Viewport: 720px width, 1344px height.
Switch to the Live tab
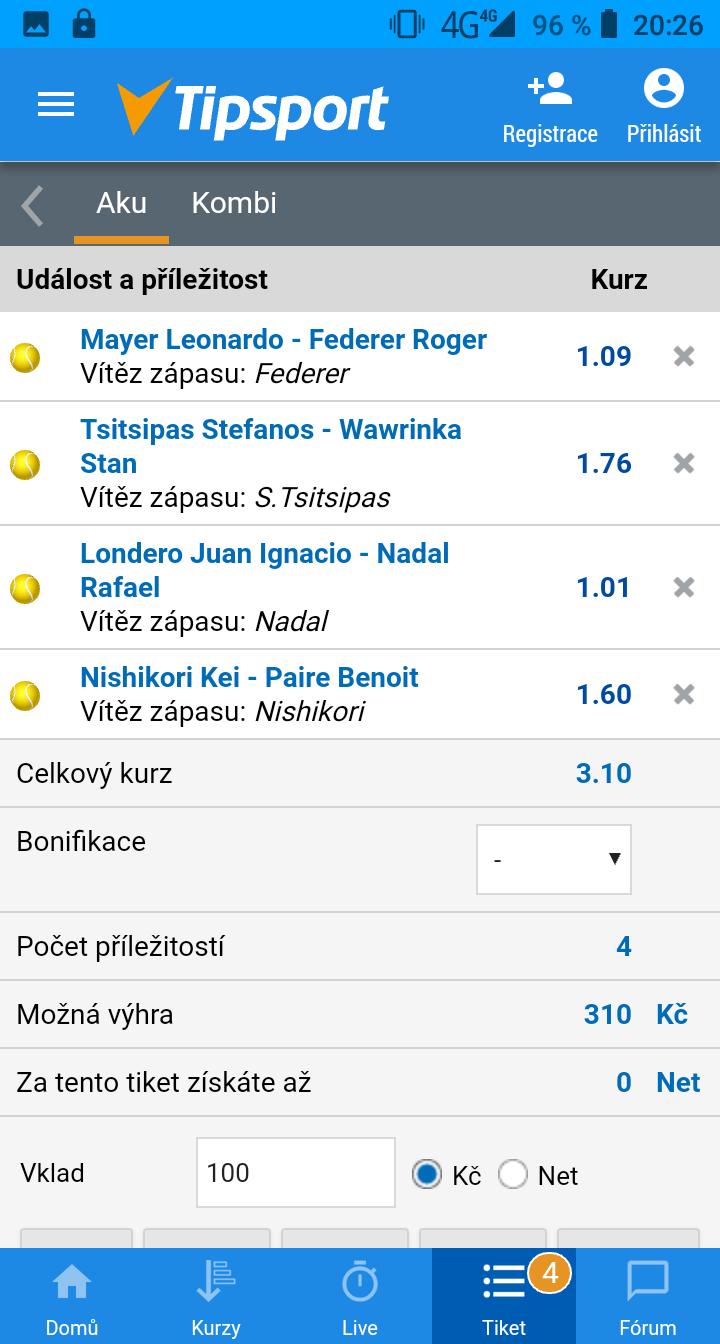[360, 1296]
